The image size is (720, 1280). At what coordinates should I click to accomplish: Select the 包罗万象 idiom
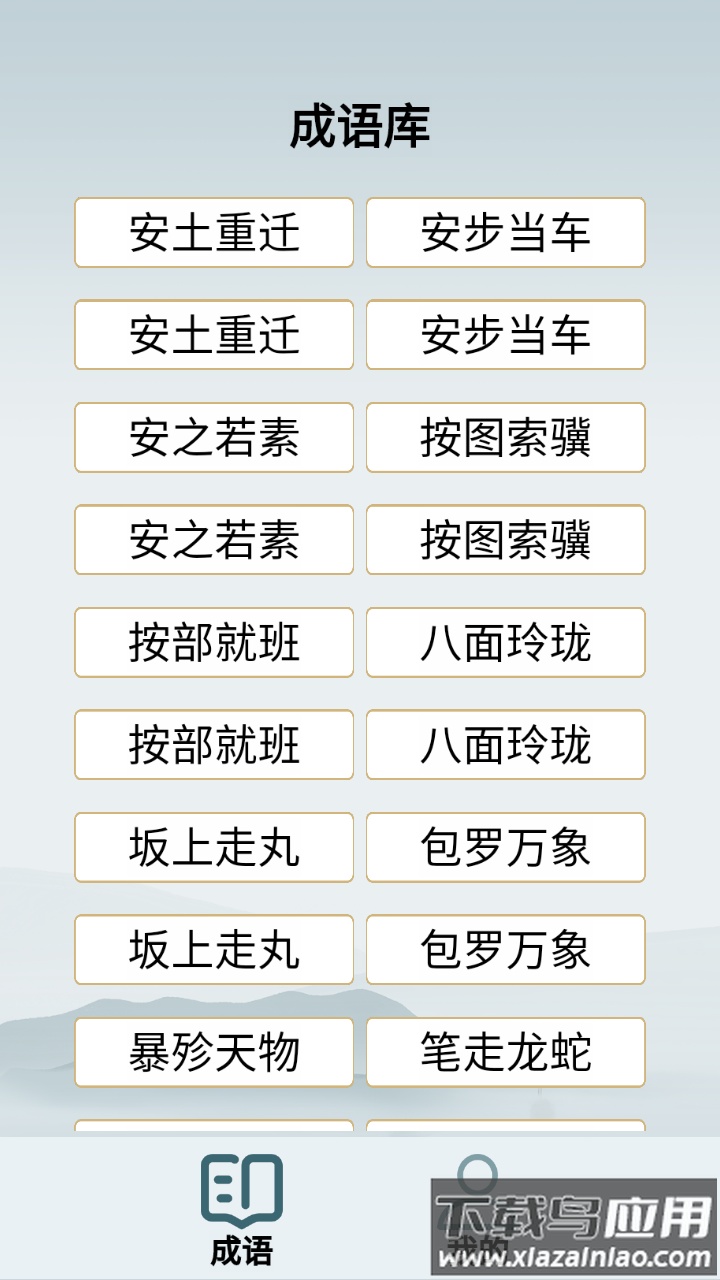506,848
